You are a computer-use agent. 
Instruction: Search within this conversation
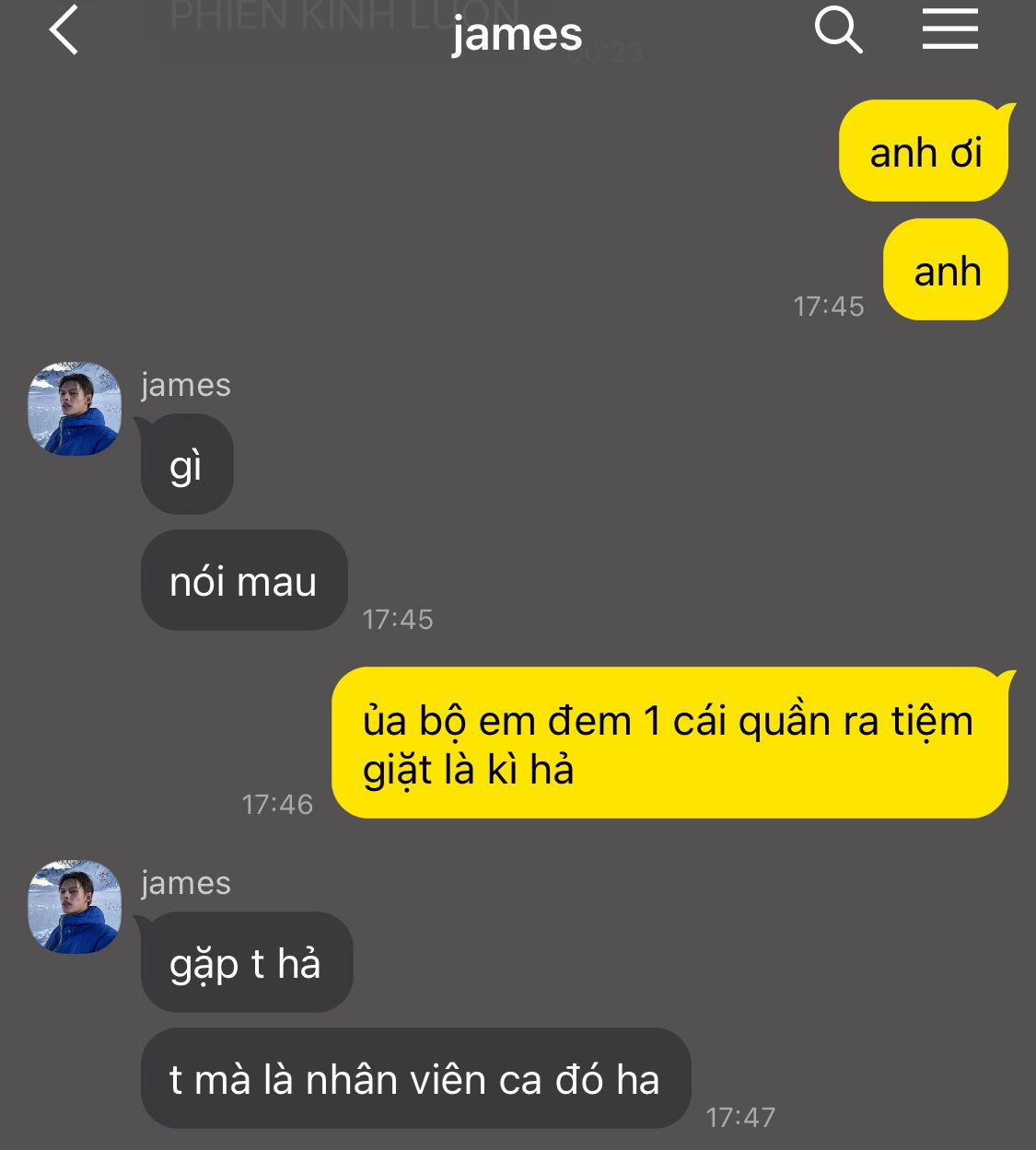[x=838, y=30]
